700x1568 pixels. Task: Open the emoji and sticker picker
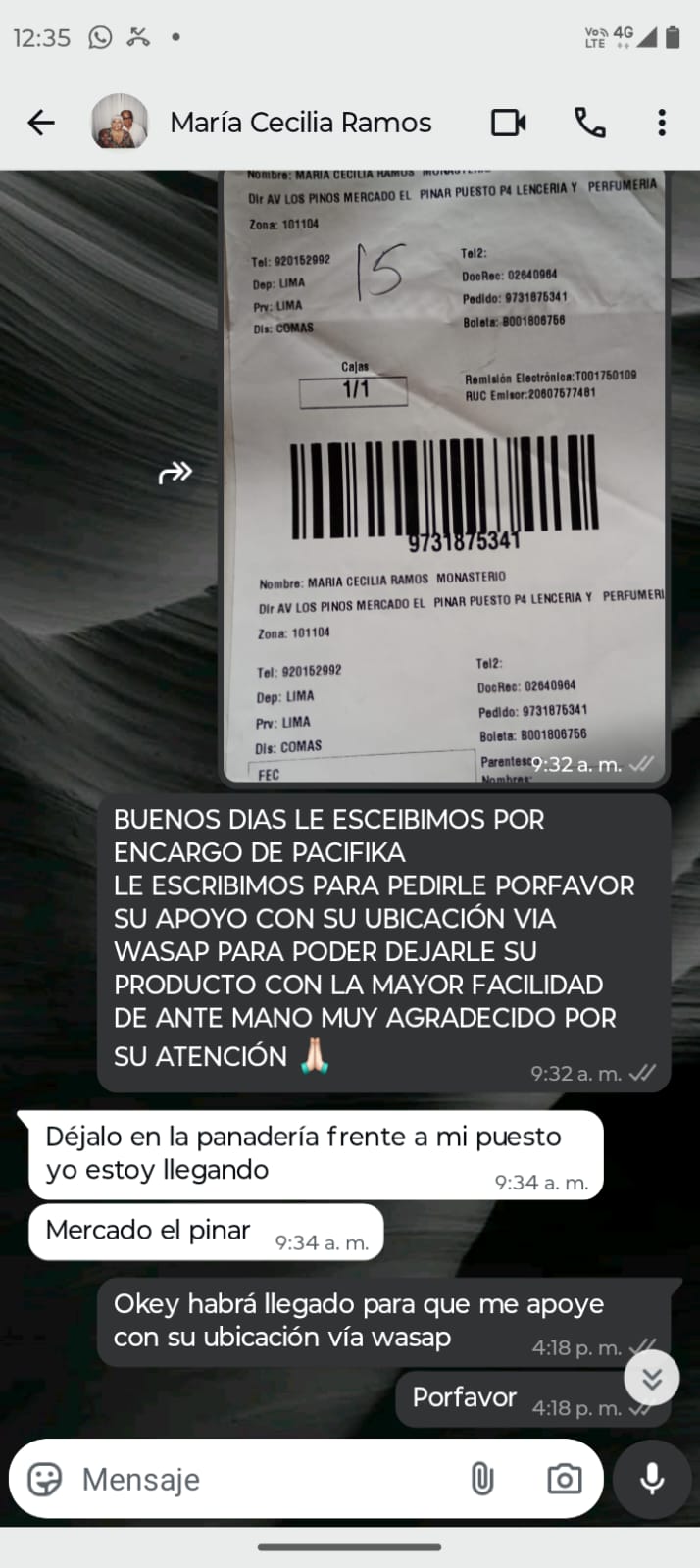[x=45, y=1479]
